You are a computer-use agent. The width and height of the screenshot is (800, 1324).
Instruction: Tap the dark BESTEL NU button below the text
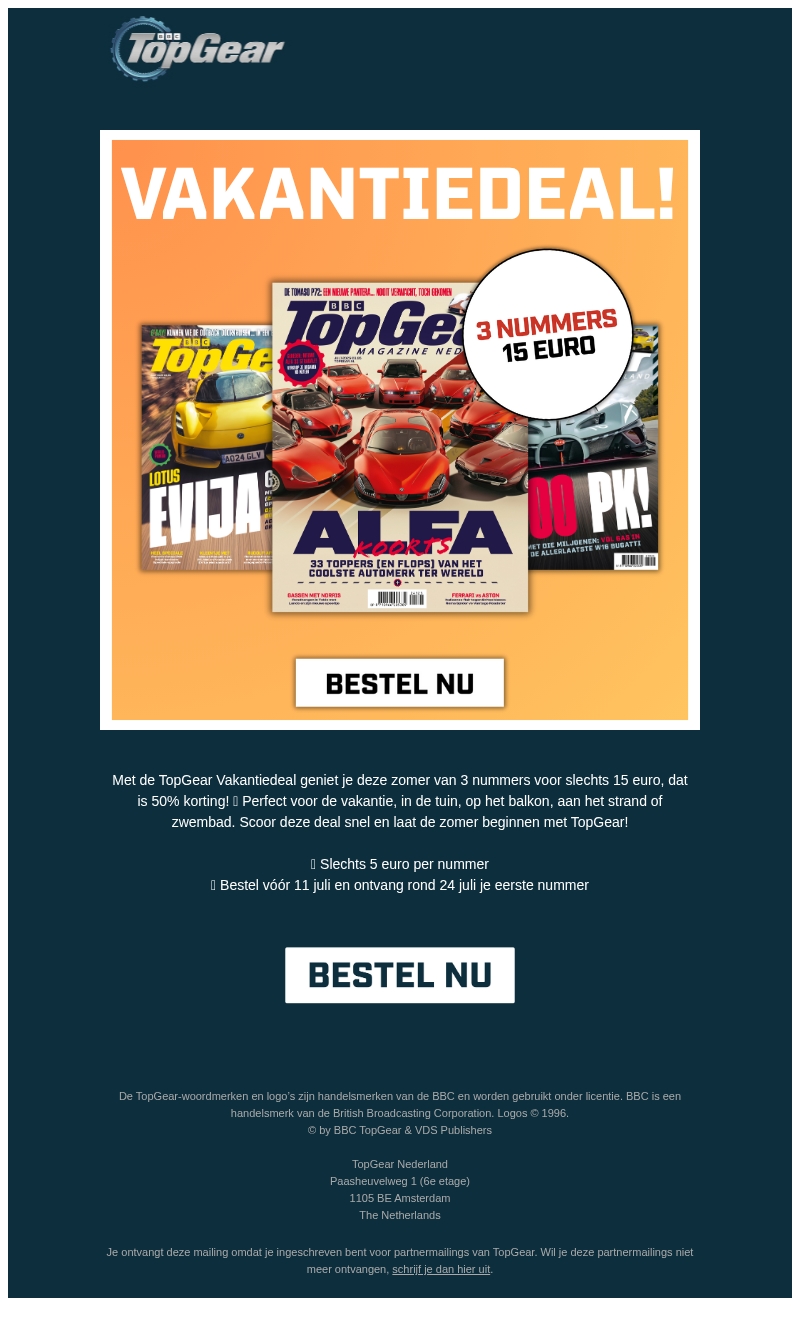click(400, 975)
